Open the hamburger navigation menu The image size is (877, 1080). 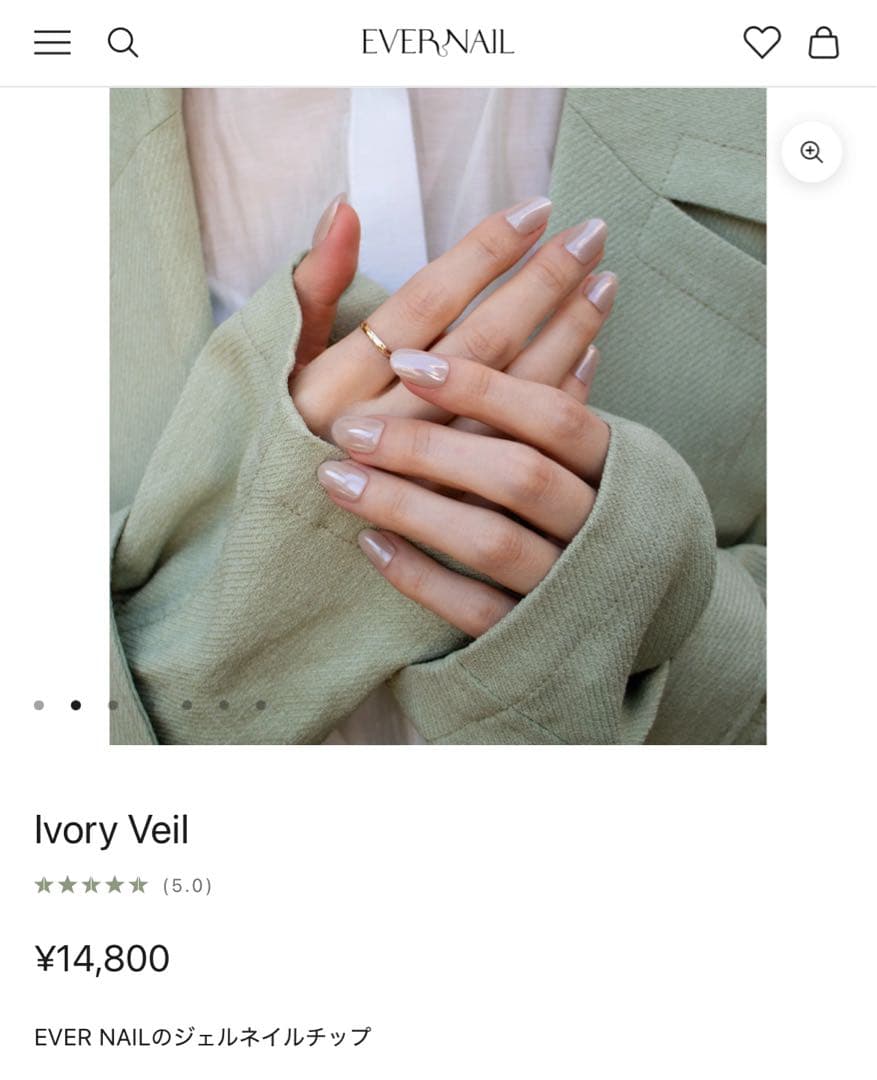pos(51,43)
